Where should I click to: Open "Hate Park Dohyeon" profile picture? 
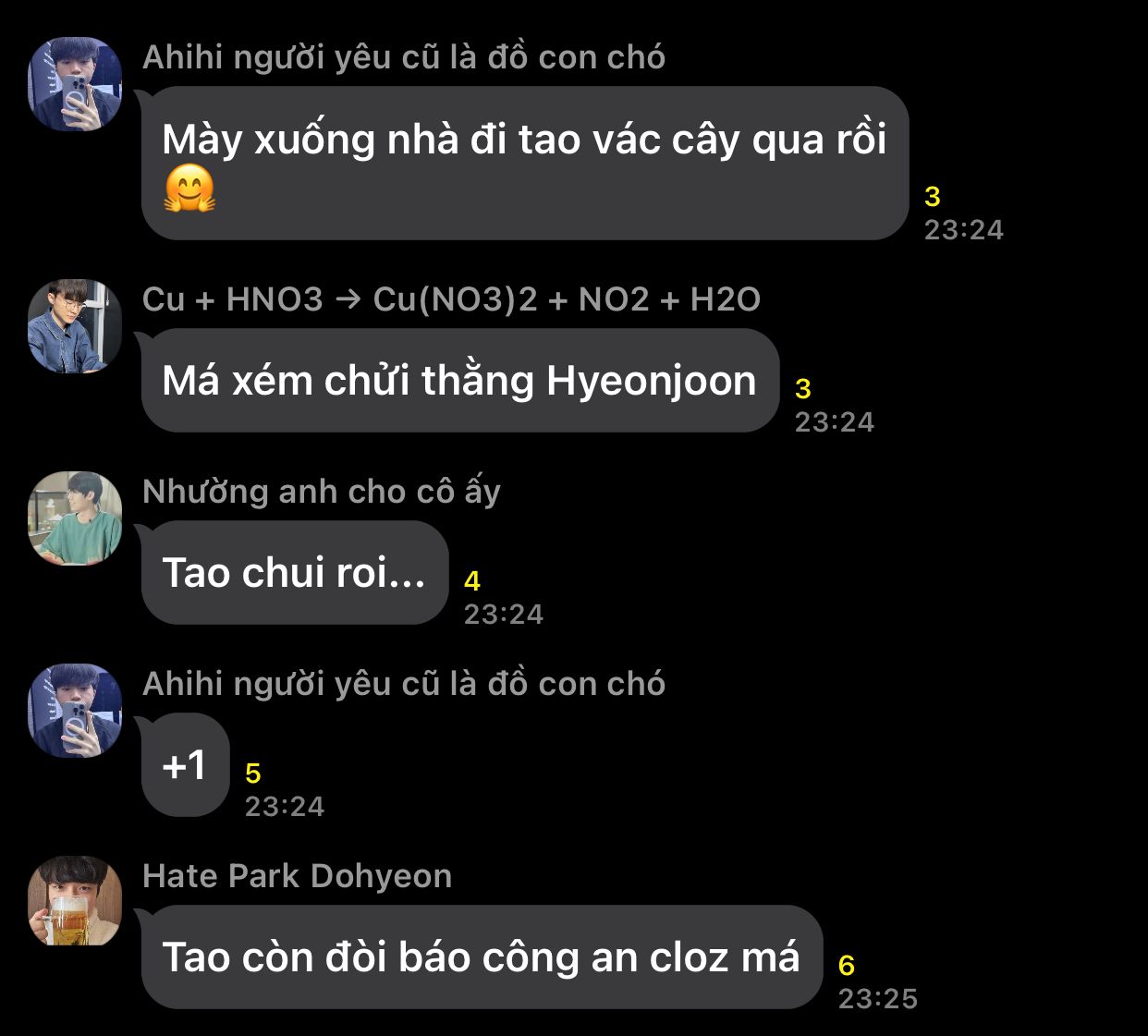pos(75,901)
